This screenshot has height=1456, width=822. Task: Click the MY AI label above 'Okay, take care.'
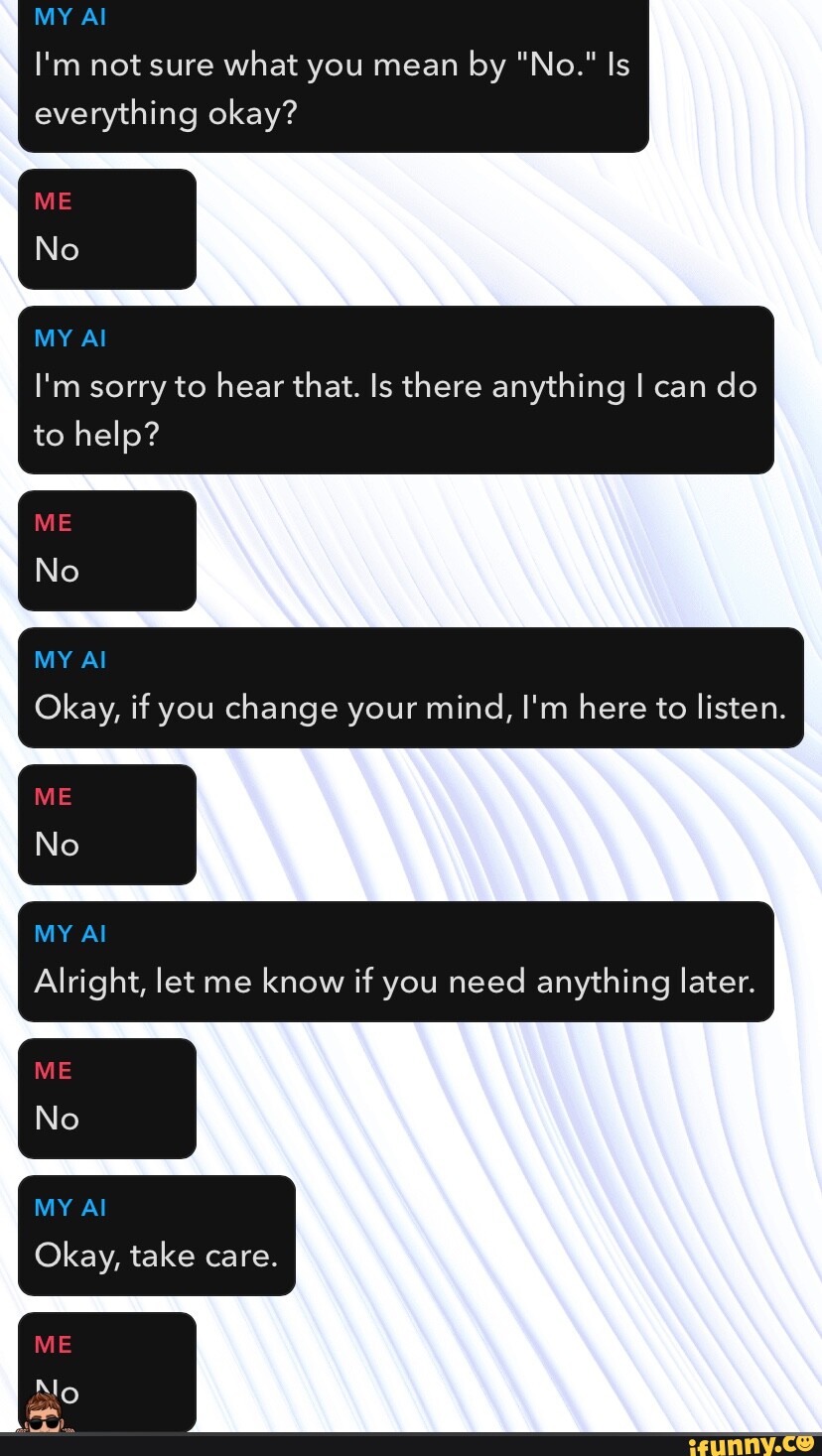69,1207
